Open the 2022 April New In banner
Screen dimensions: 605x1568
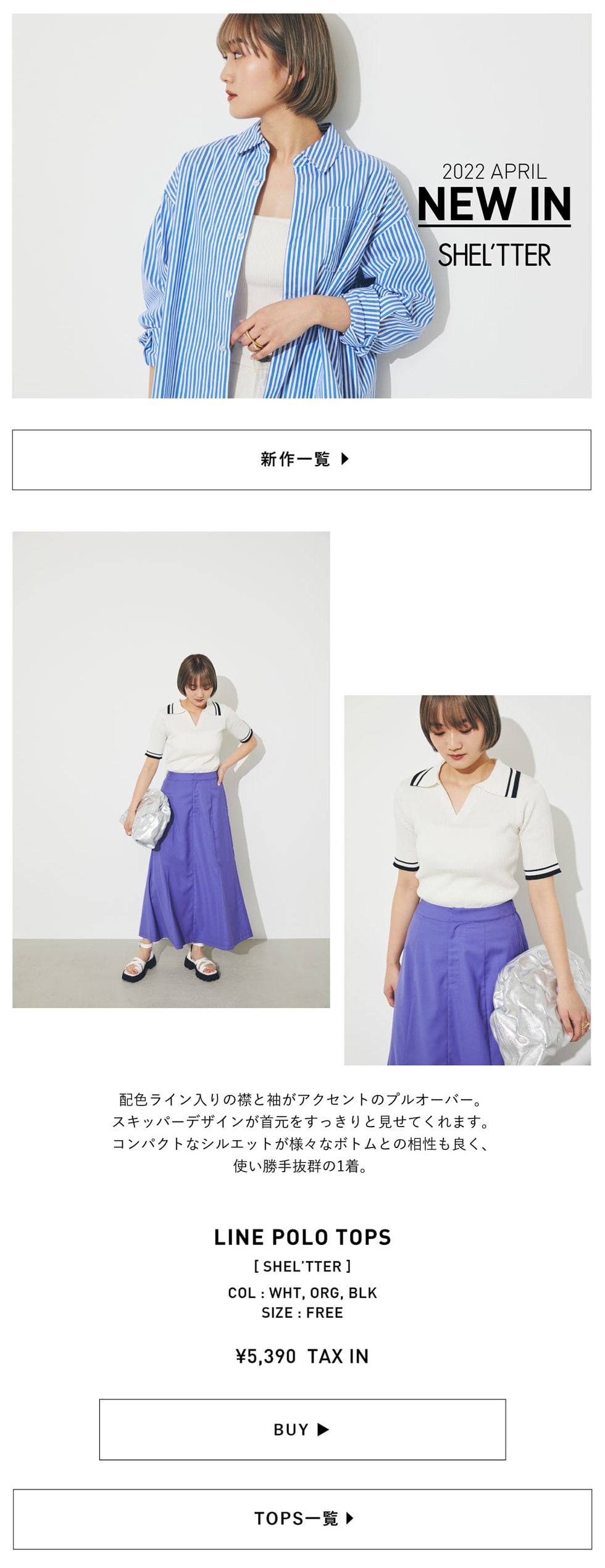tap(302, 206)
